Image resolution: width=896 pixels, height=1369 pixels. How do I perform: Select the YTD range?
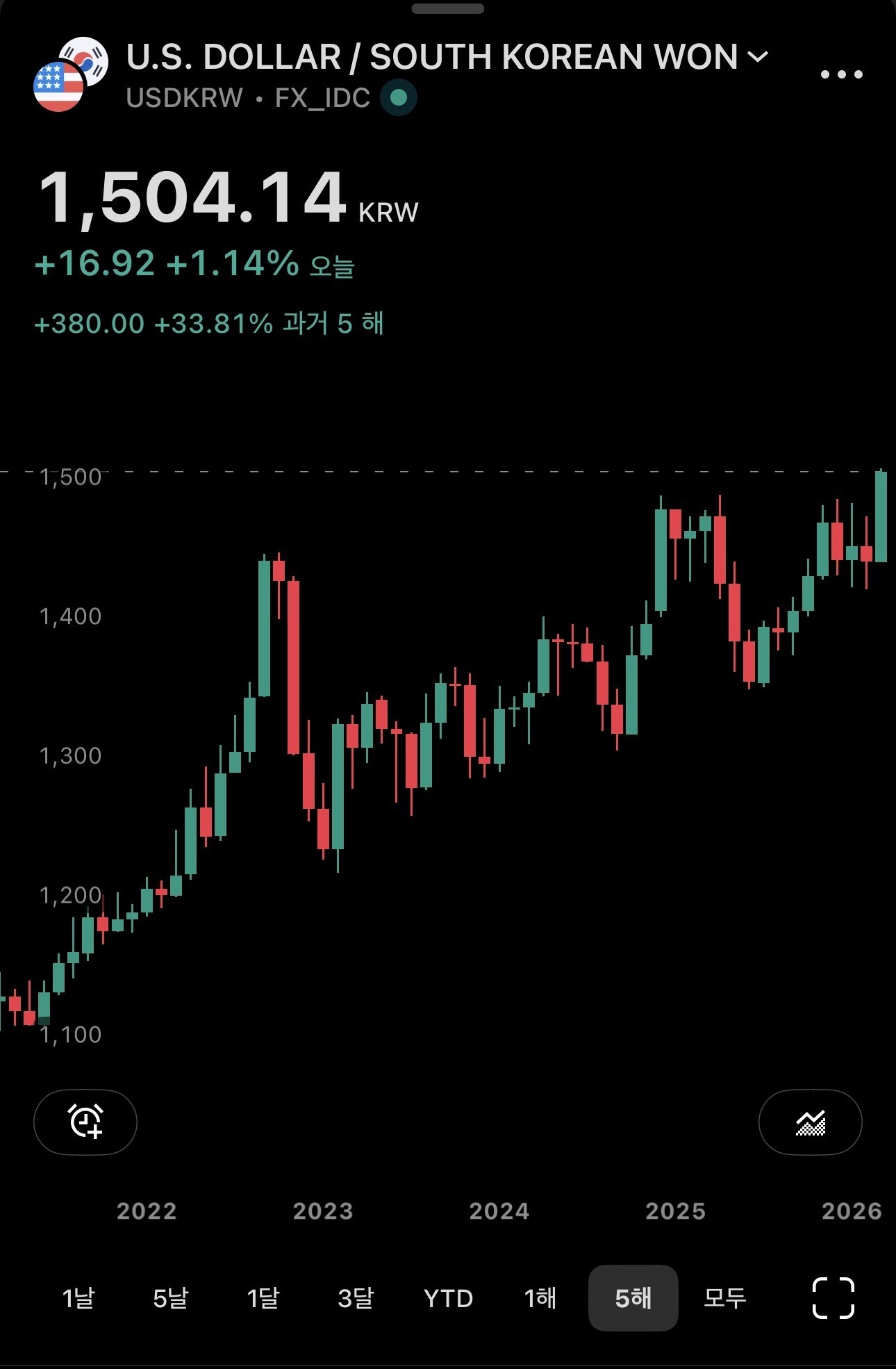pyautogui.click(x=448, y=1298)
